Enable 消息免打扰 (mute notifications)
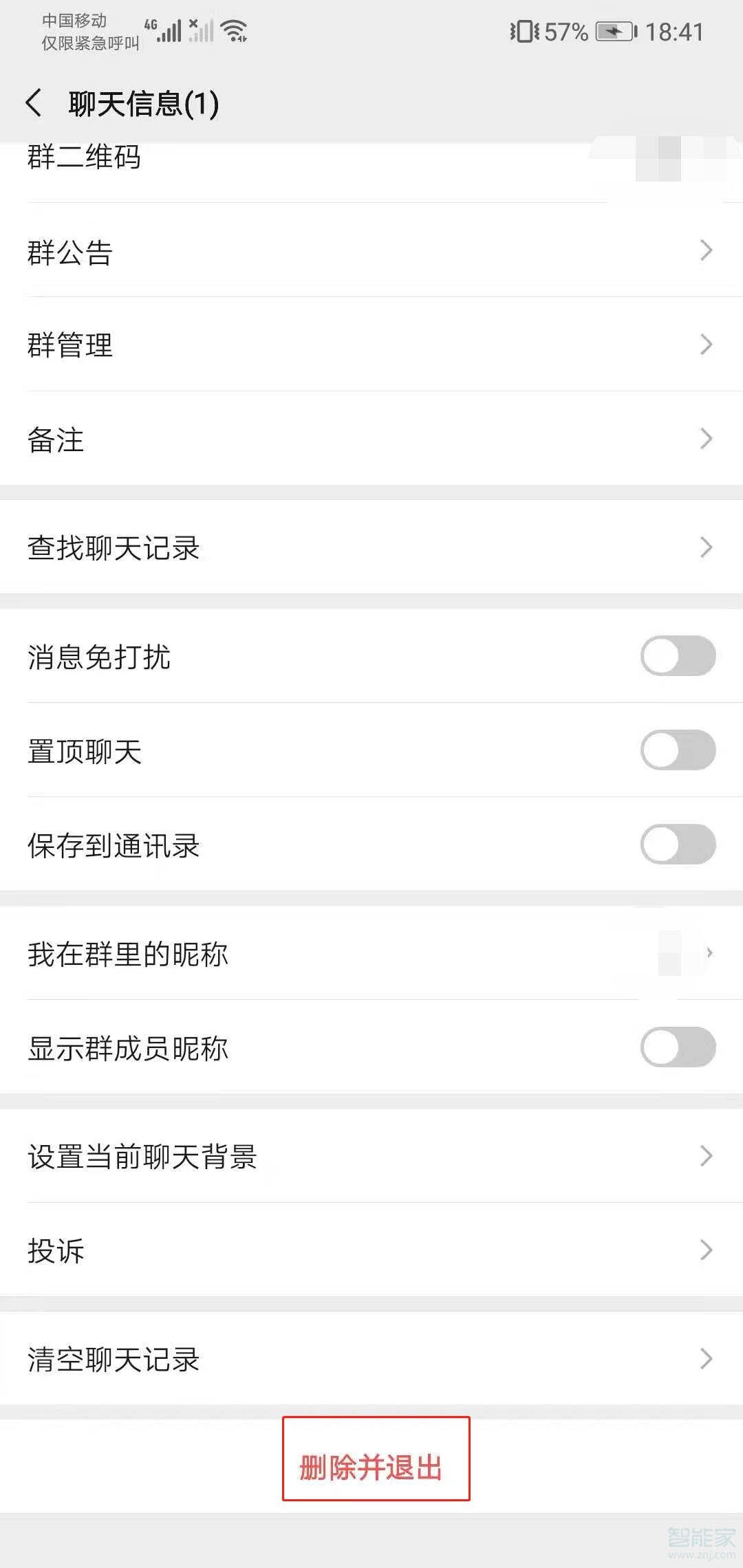Viewport: 743px width, 1568px height. pos(678,657)
